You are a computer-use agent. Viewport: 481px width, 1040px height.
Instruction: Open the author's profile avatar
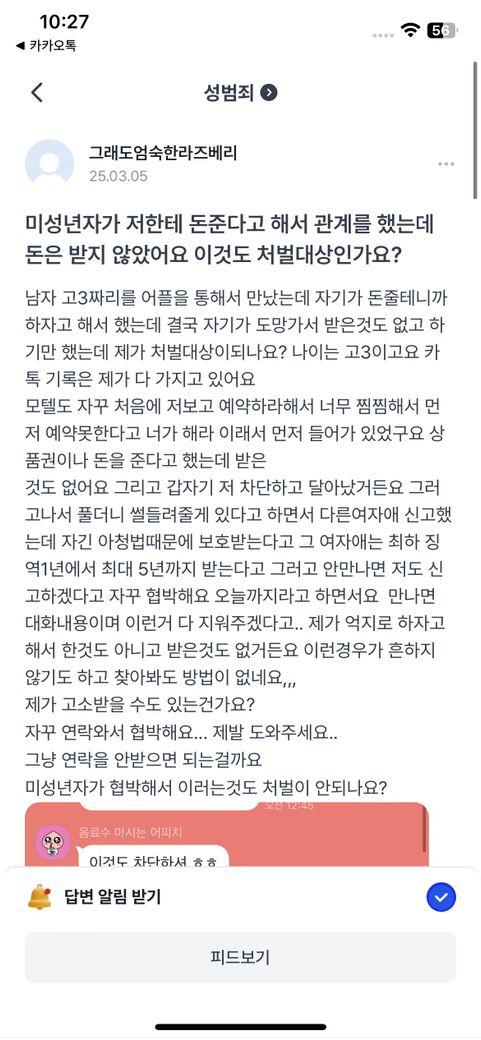tap(49, 162)
